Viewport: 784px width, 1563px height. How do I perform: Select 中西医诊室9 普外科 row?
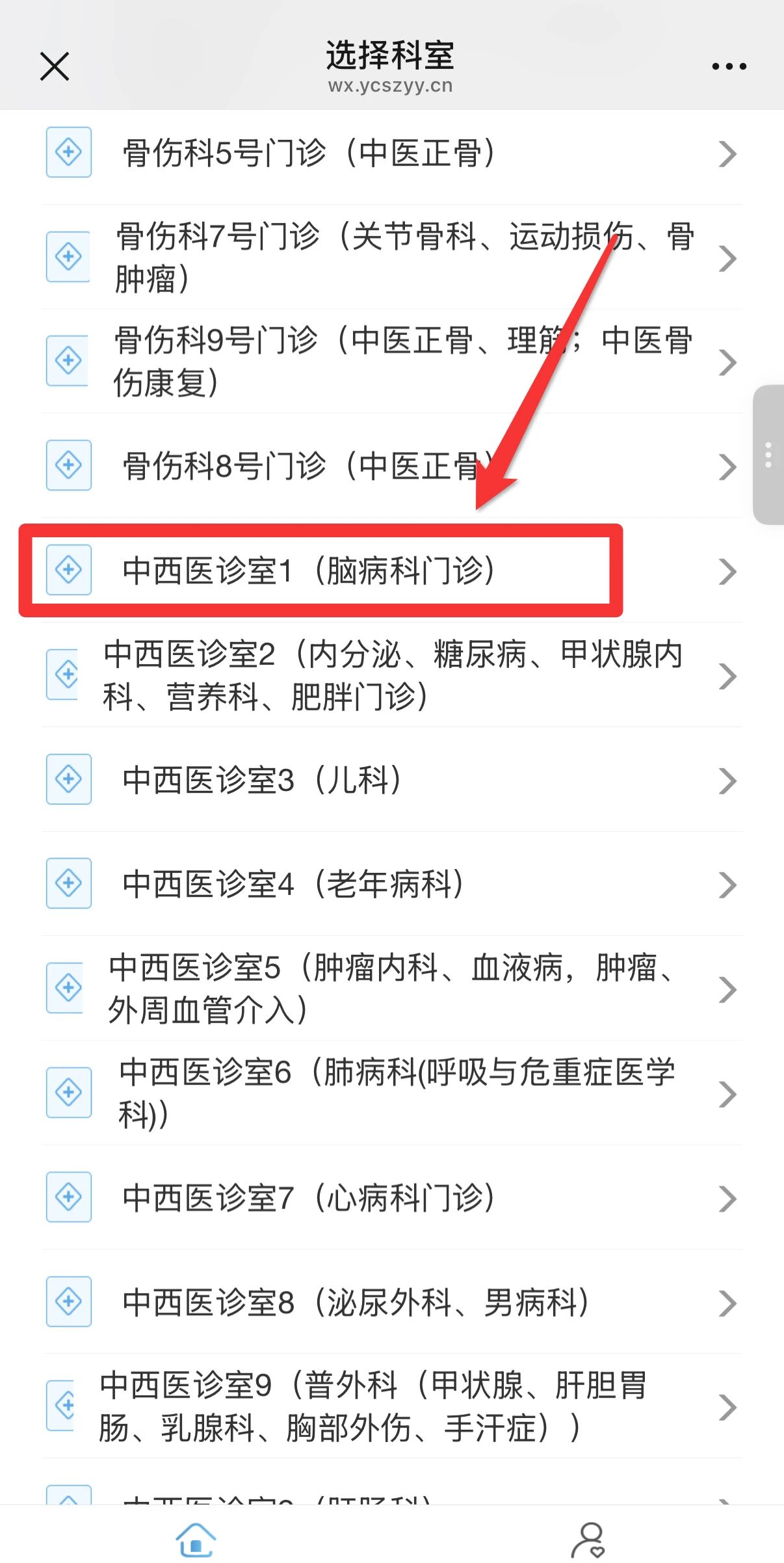pyautogui.click(x=391, y=1406)
